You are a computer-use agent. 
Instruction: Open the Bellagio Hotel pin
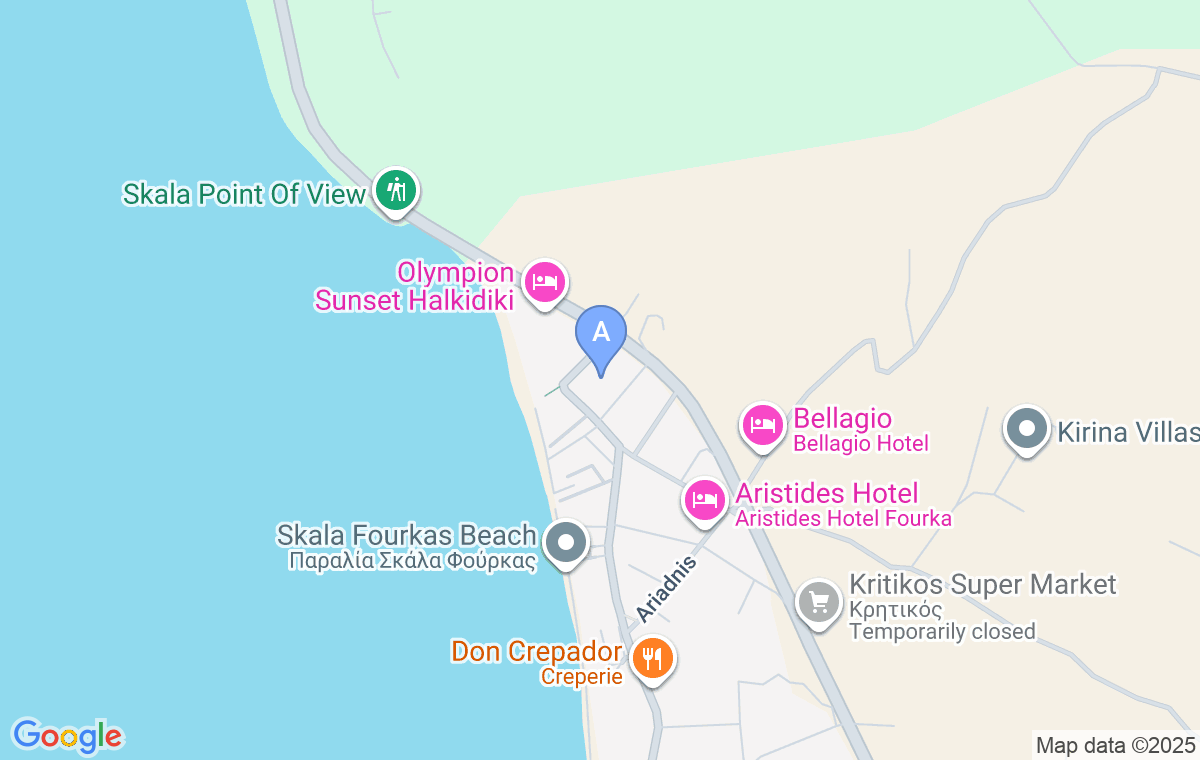[x=763, y=424]
